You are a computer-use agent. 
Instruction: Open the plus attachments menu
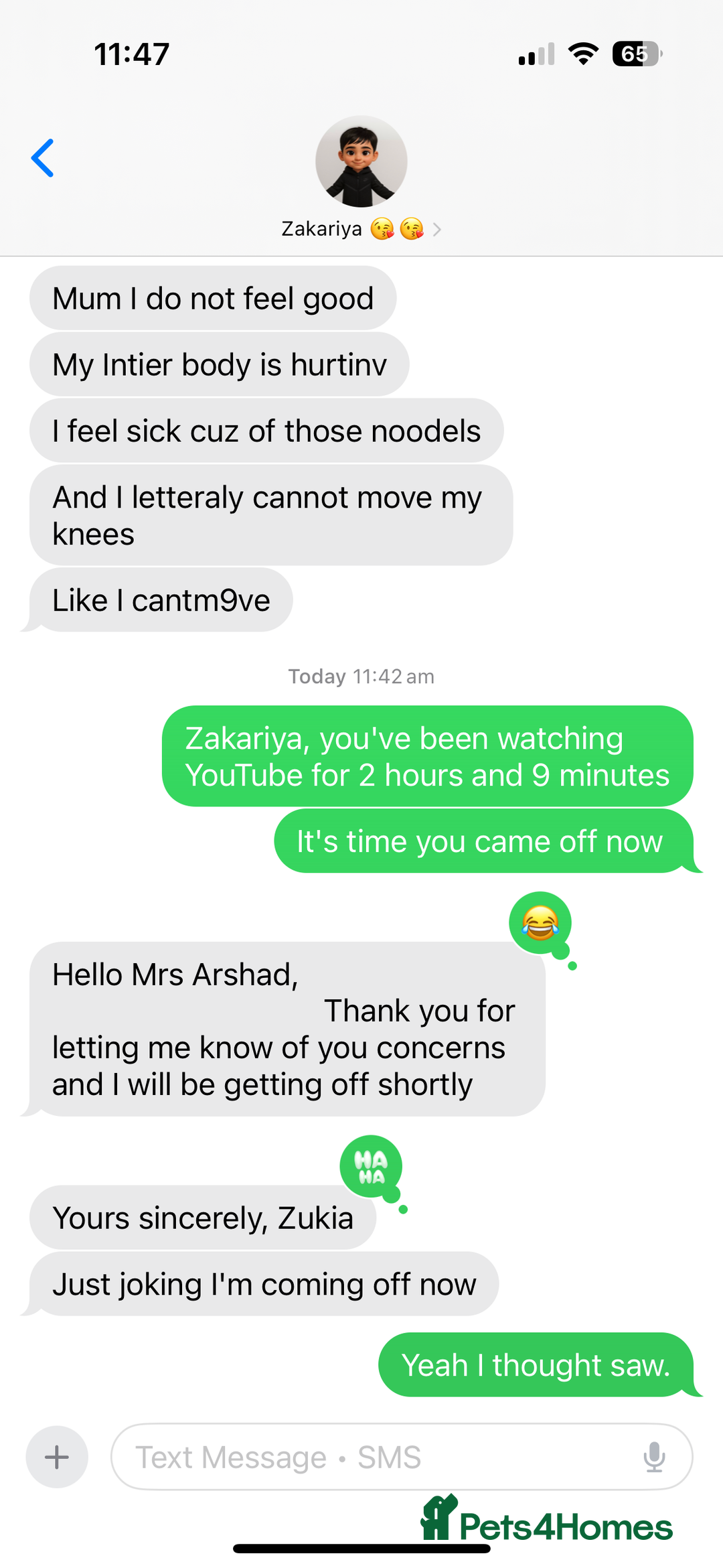(57, 1457)
